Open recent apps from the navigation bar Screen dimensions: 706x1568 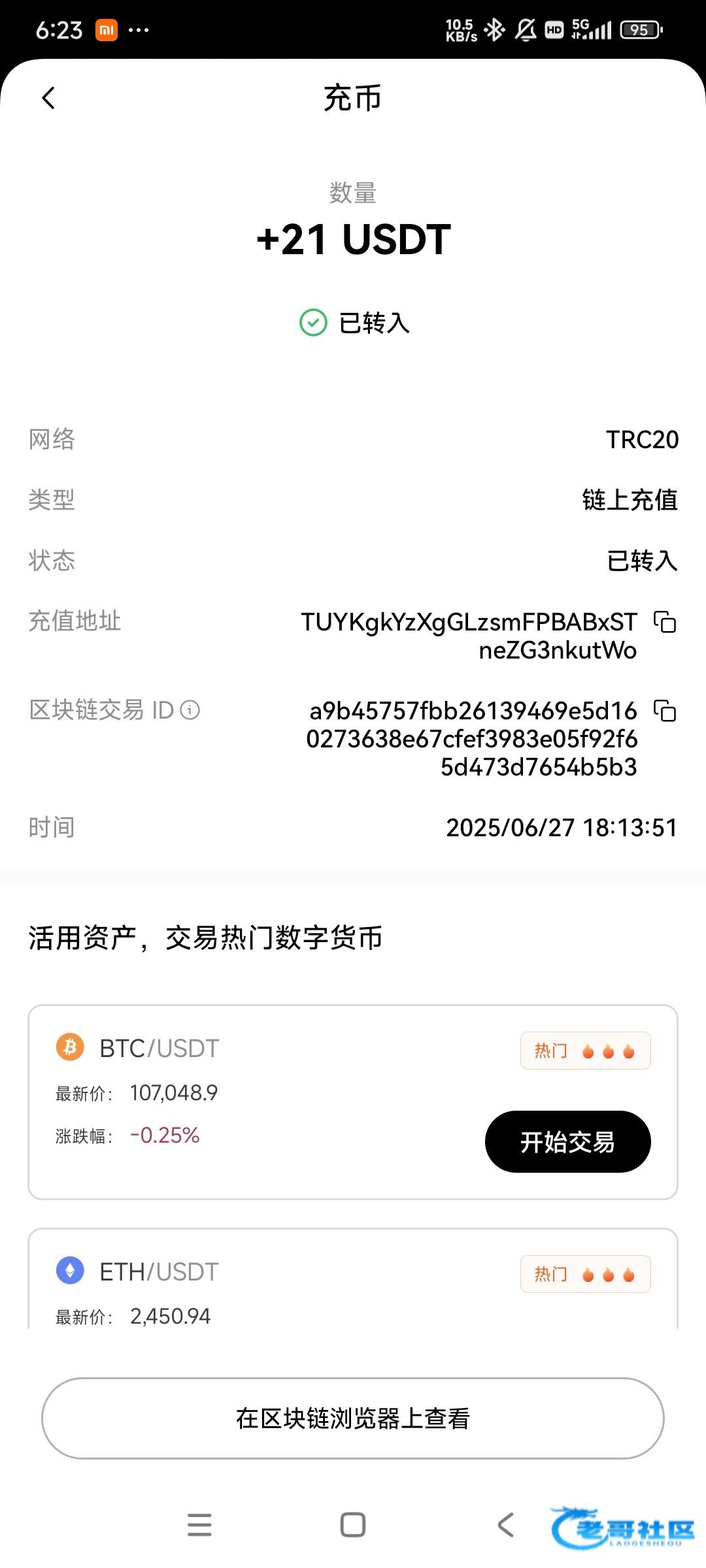[x=199, y=1525]
